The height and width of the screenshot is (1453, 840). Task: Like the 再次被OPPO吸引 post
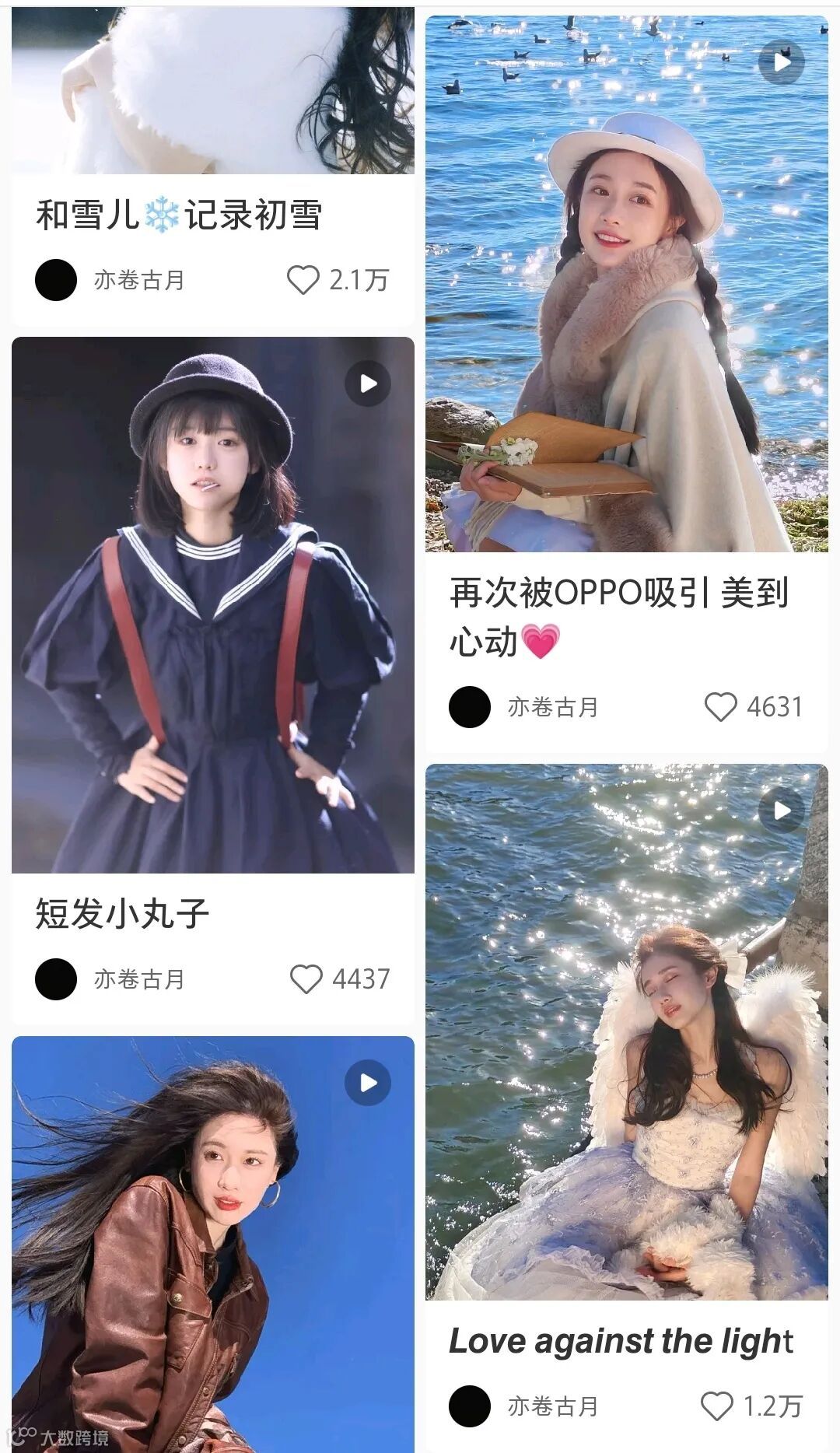coord(720,707)
